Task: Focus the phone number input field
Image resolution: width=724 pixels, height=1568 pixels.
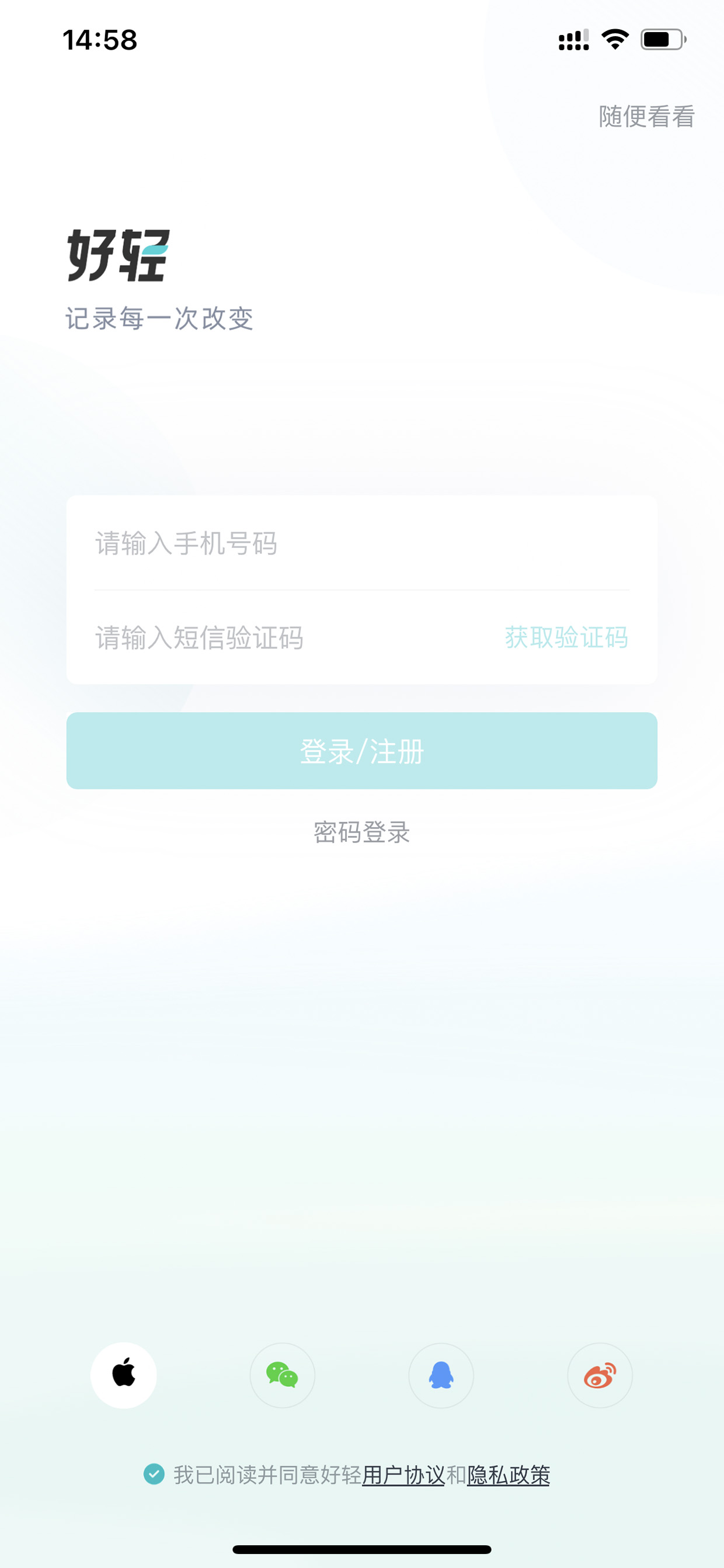Action: [361, 543]
